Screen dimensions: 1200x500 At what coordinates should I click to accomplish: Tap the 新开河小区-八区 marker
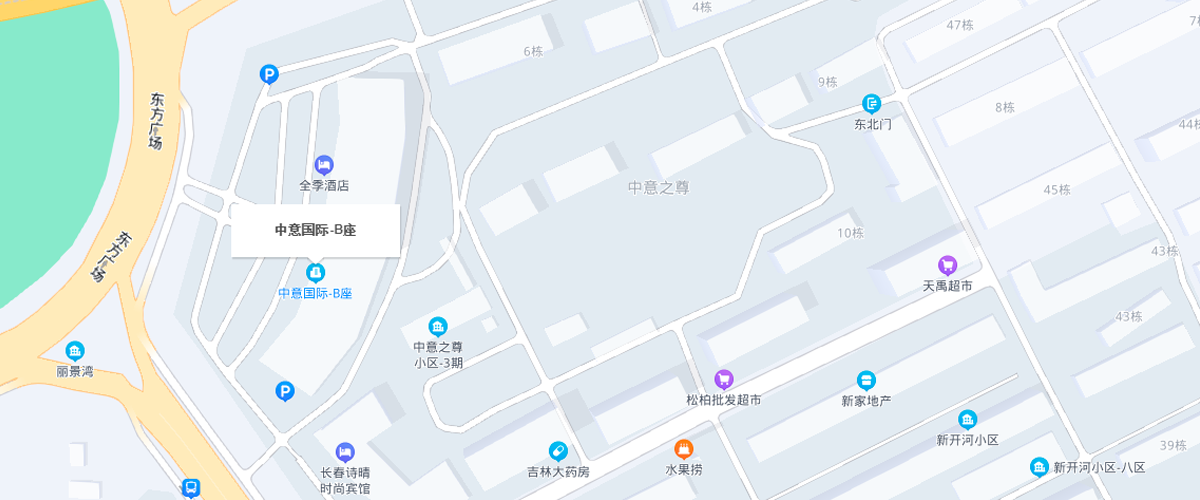1040,467
